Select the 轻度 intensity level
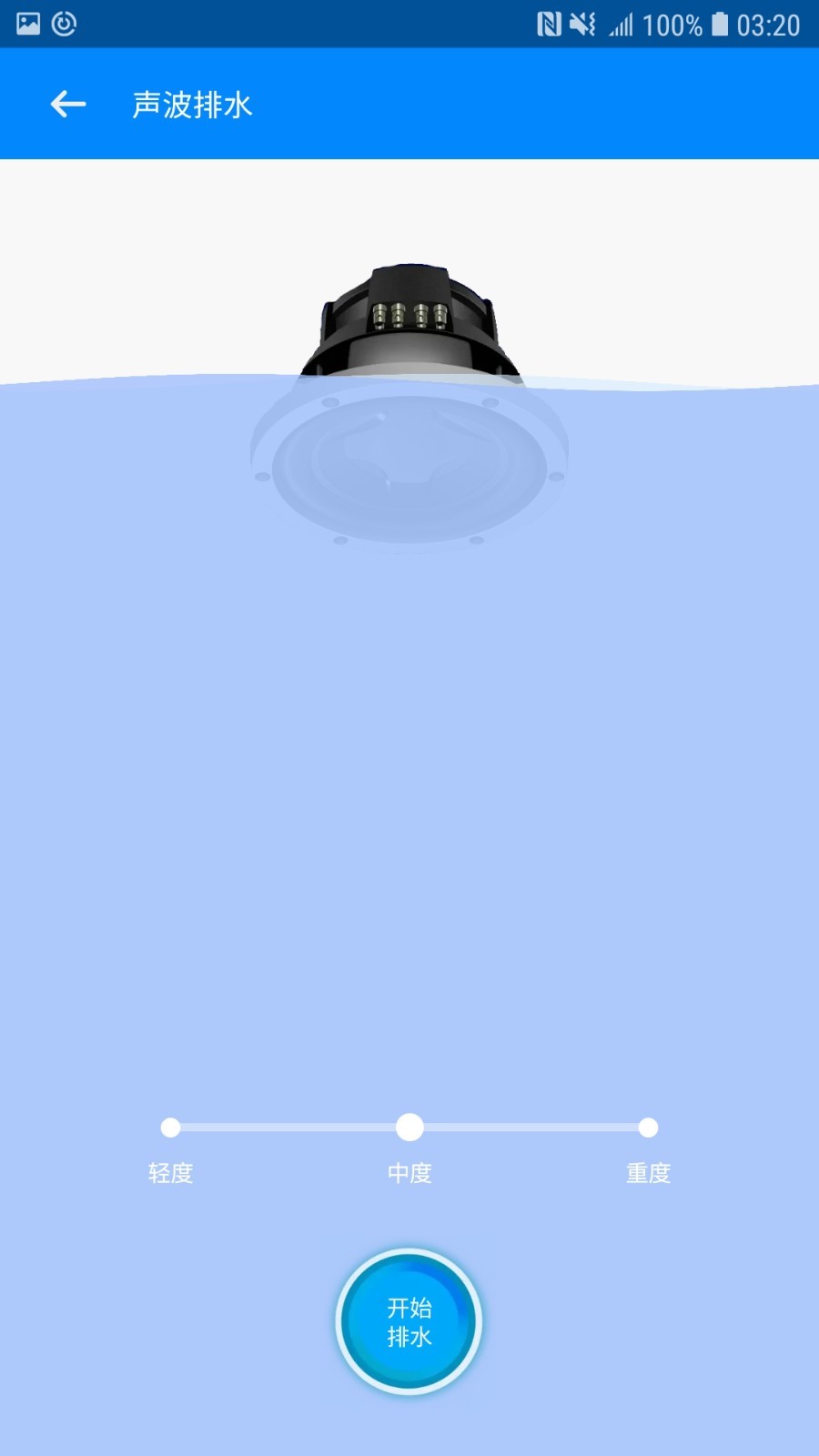The width and height of the screenshot is (819, 1456). point(170,1127)
